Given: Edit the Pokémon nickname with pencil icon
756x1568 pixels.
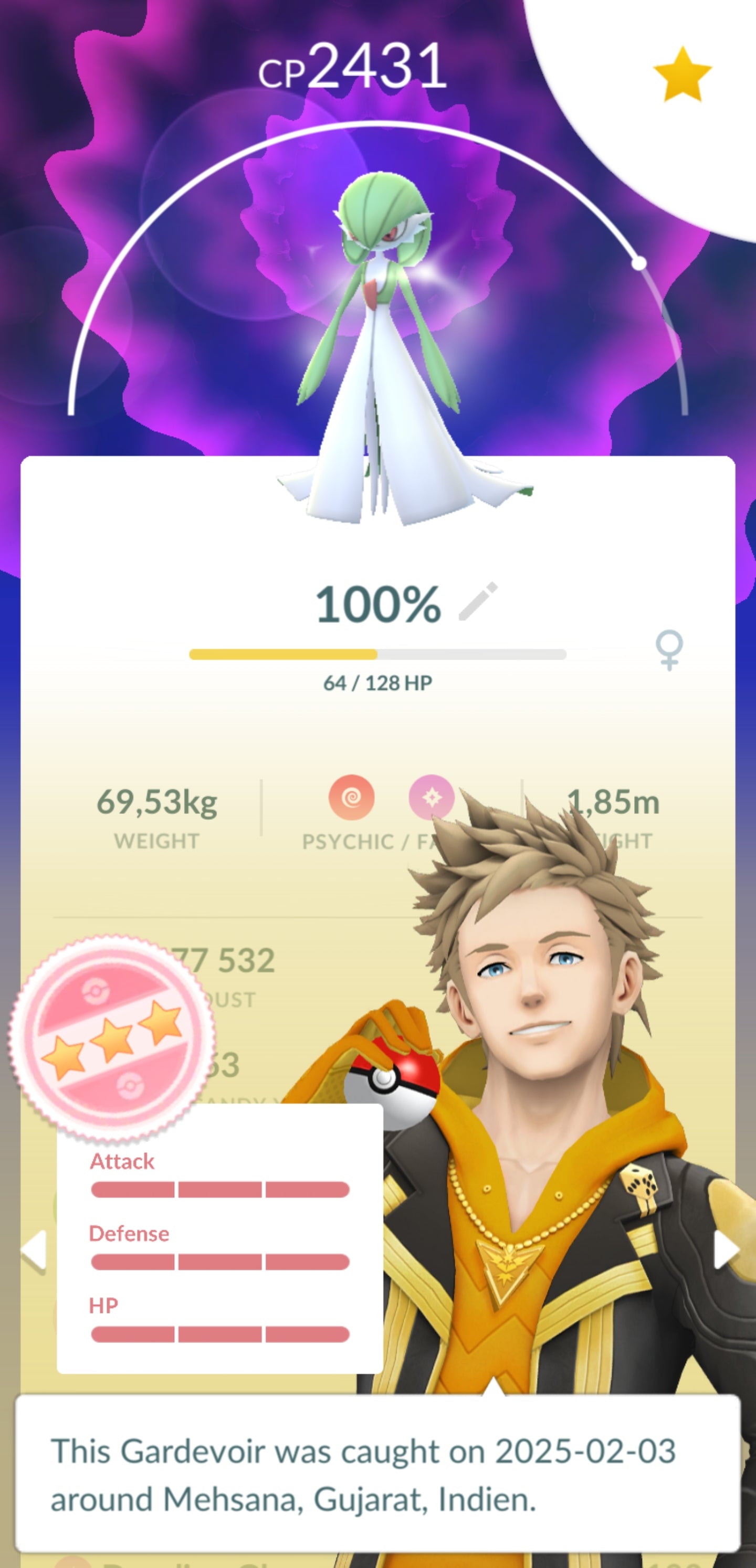Looking at the screenshot, I should pos(478,601).
